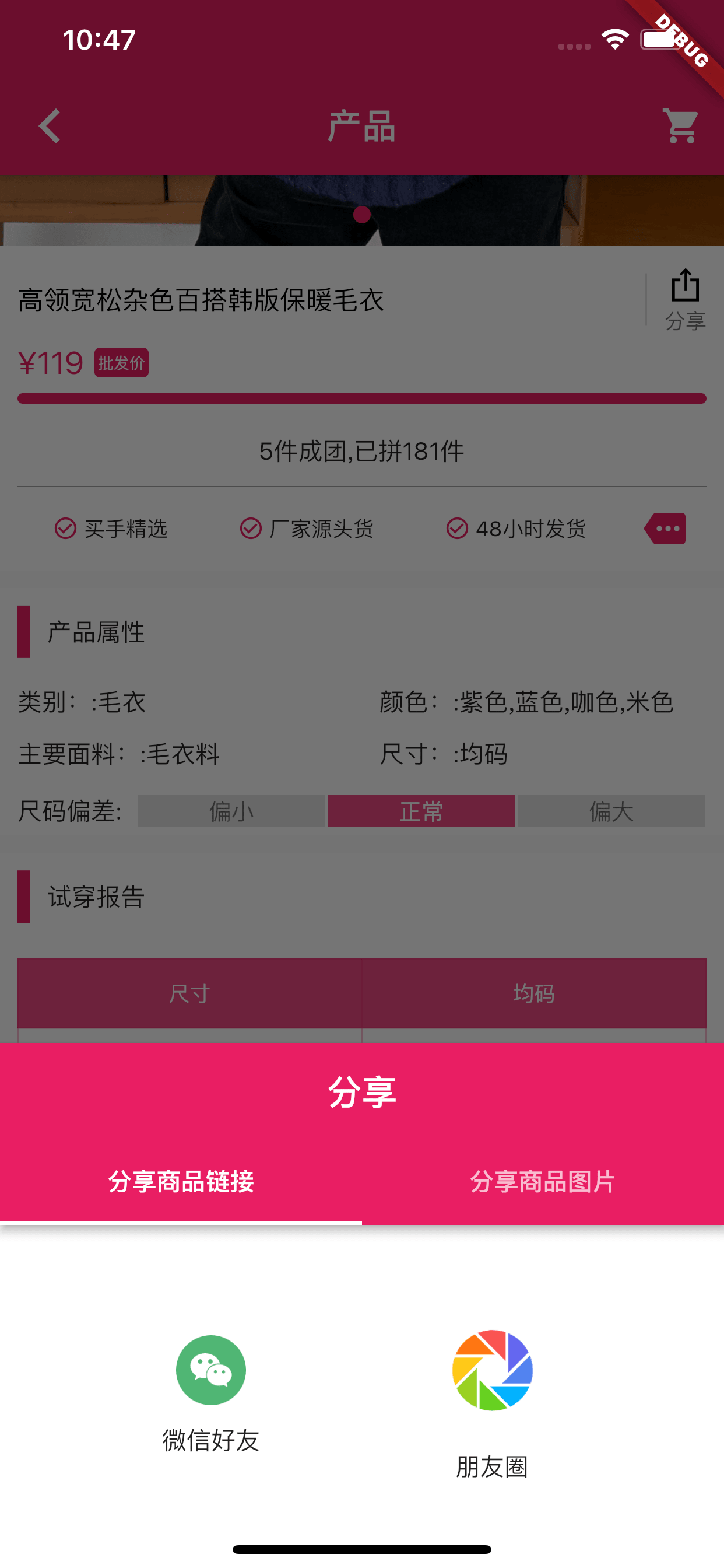Select 分享商品链接 tab
Image resolution: width=724 pixels, height=1568 pixels.
181,1181
